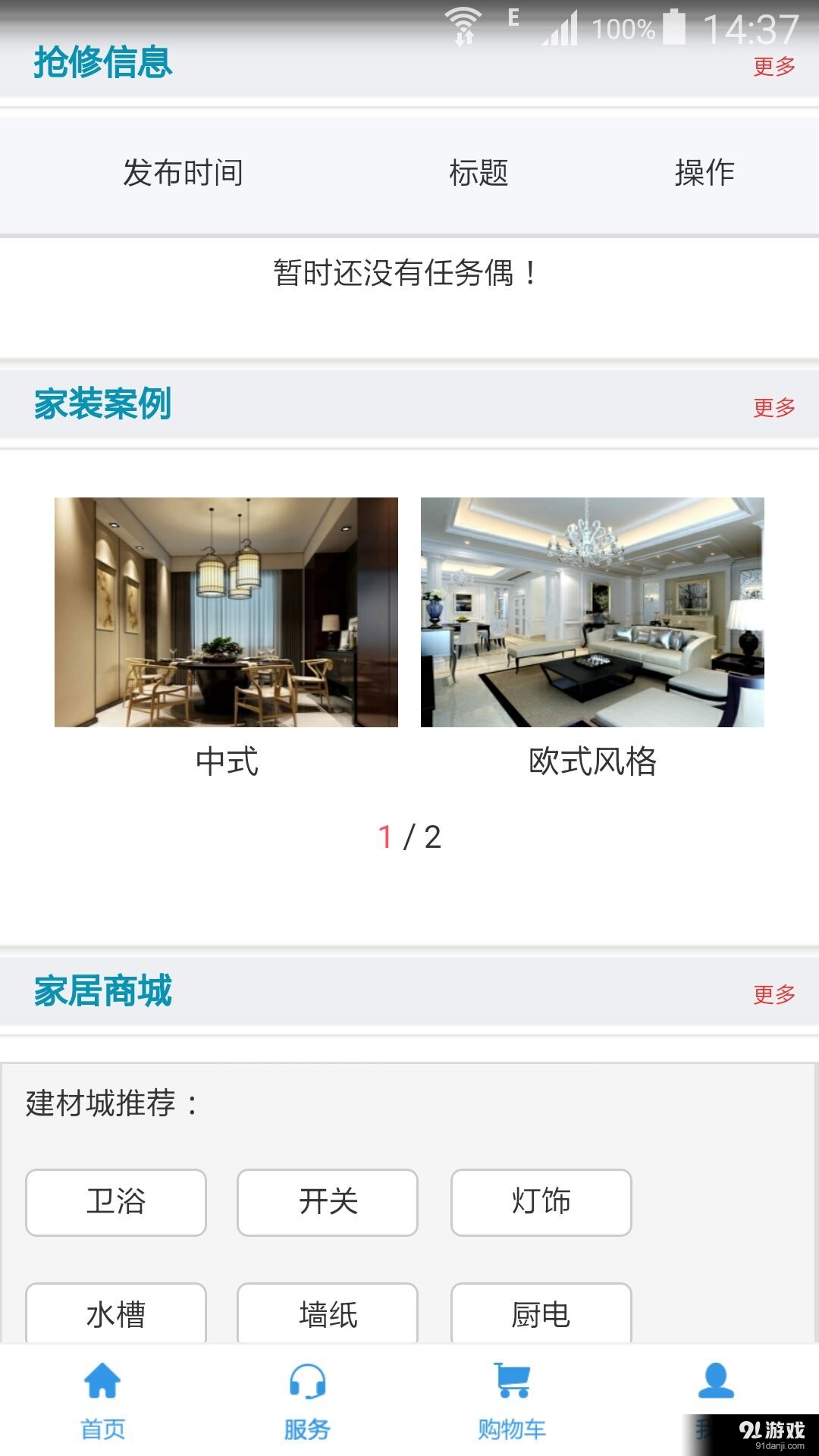
Task: Select the 厨电 category button
Action: tap(541, 1312)
